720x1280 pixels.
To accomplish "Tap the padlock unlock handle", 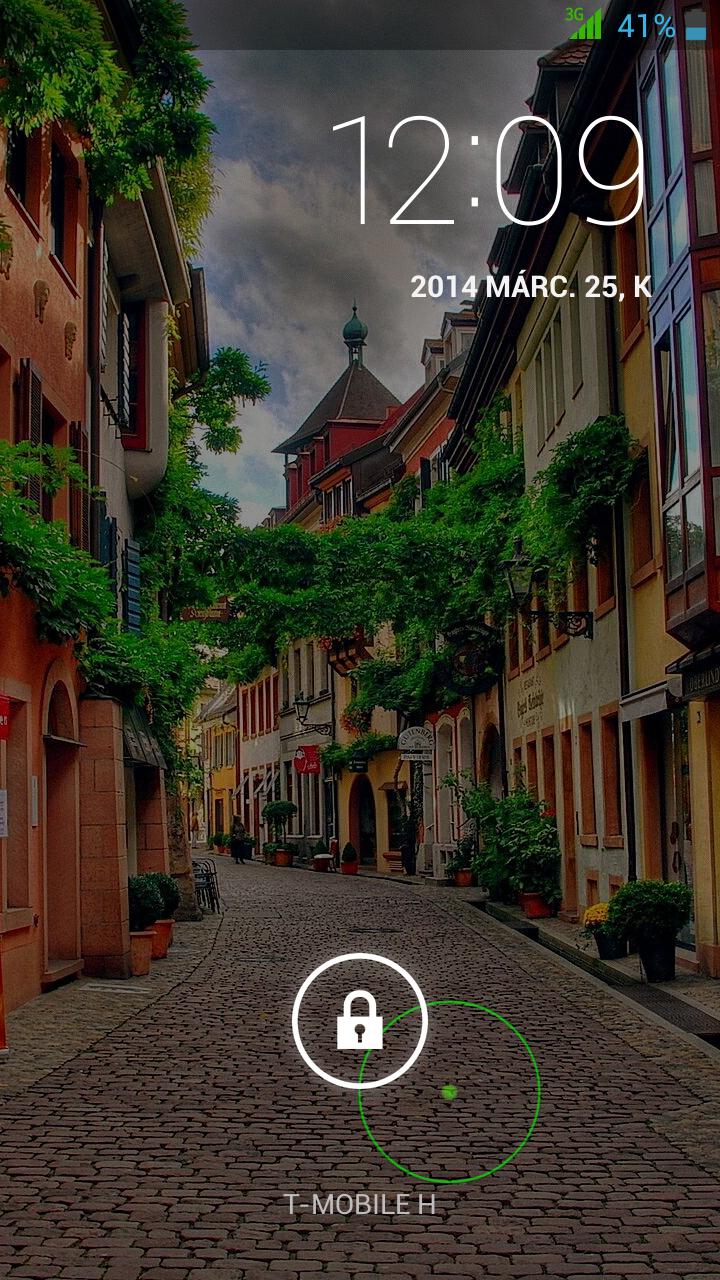I will [360, 1021].
